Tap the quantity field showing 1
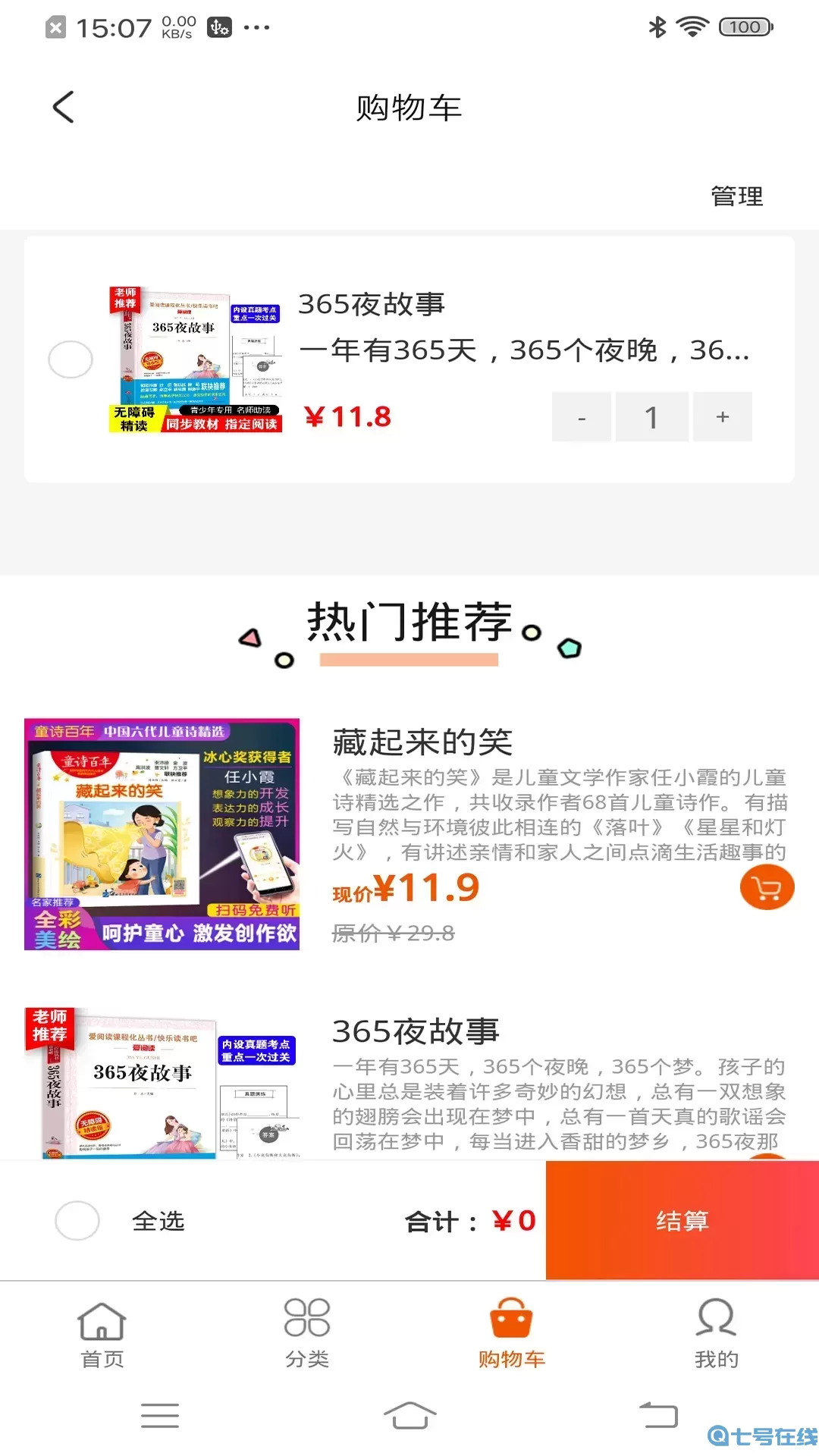Viewport: 819px width, 1456px height. (651, 416)
